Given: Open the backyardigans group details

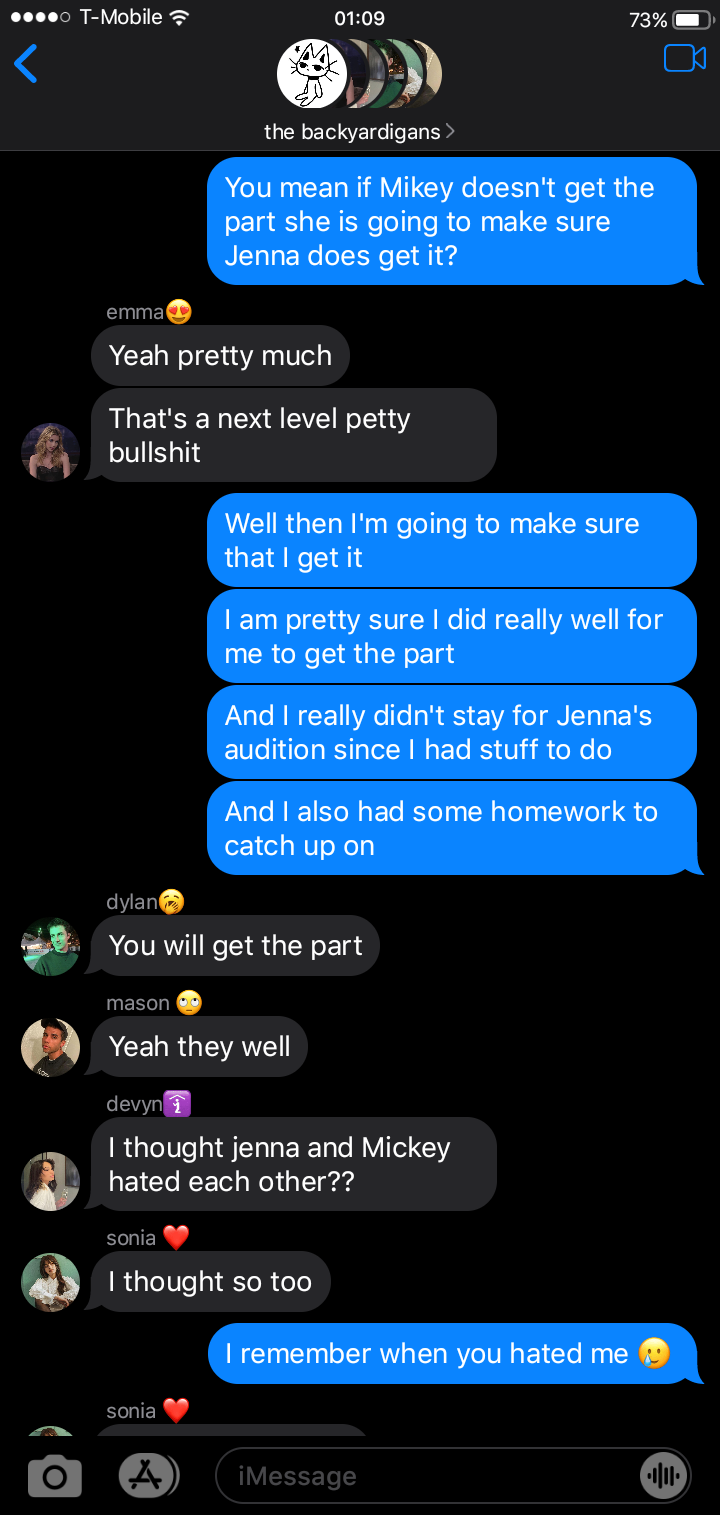Looking at the screenshot, I should [x=358, y=131].
